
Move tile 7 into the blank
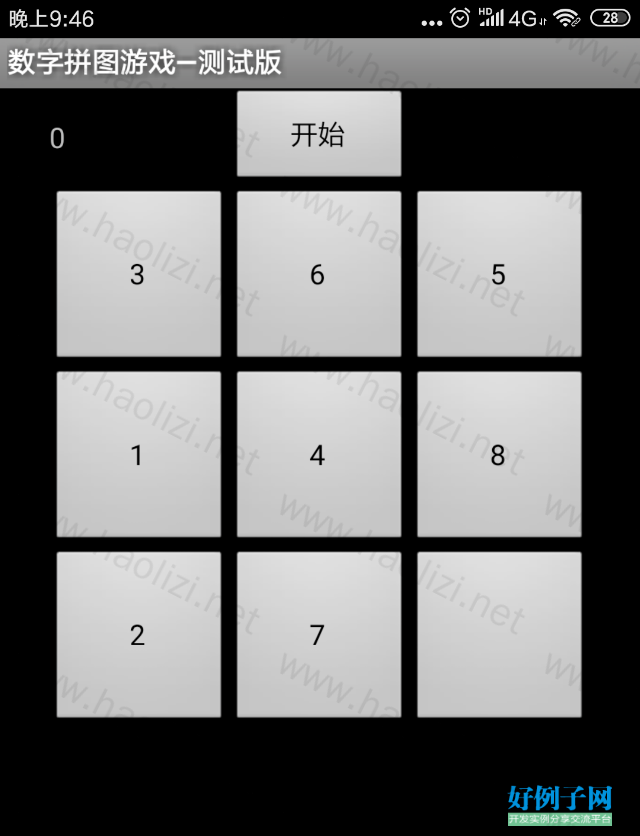(x=319, y=634)
